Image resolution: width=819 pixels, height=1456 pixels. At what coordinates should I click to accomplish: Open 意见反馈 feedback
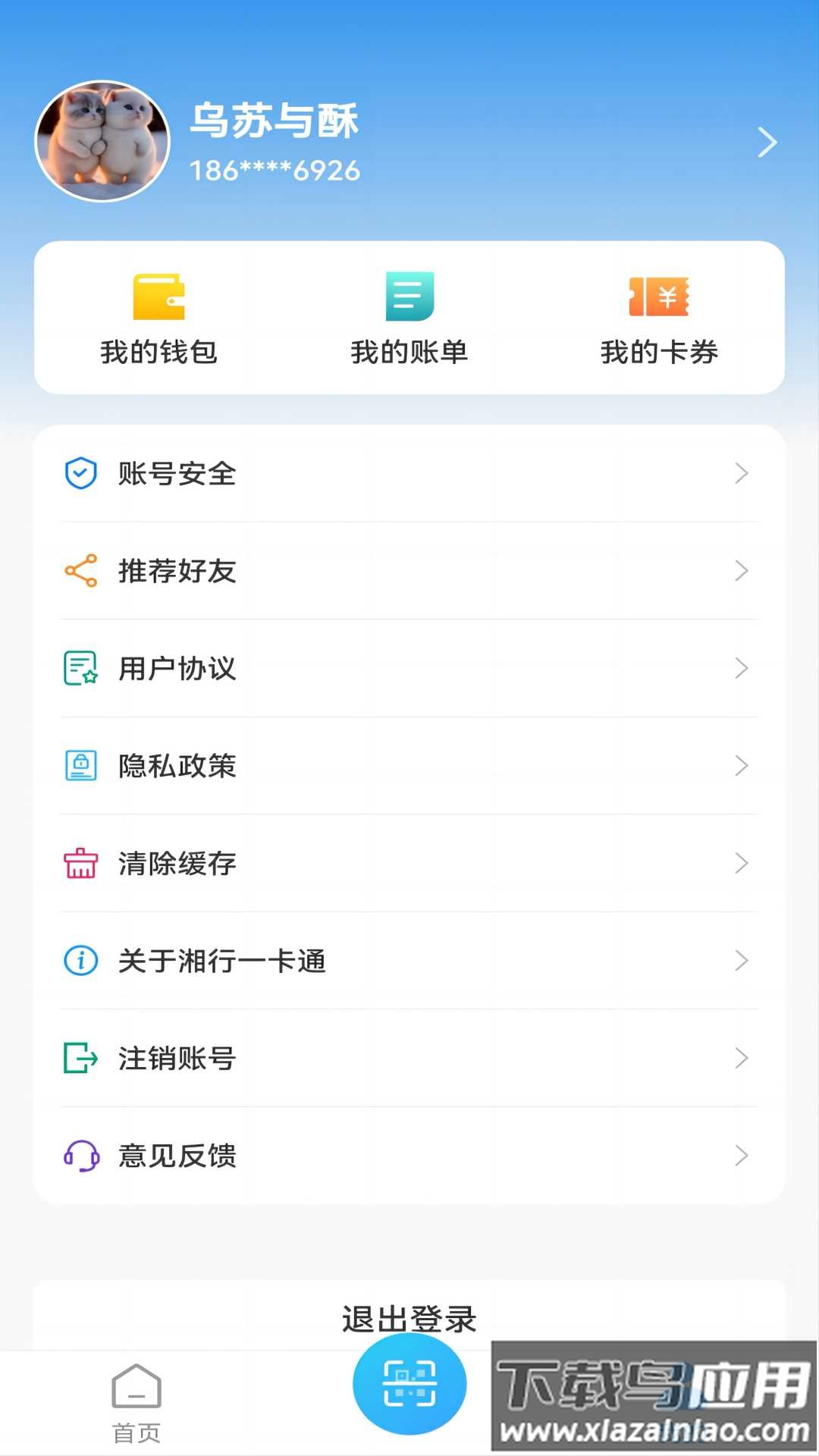click(x=409, y=1156)
